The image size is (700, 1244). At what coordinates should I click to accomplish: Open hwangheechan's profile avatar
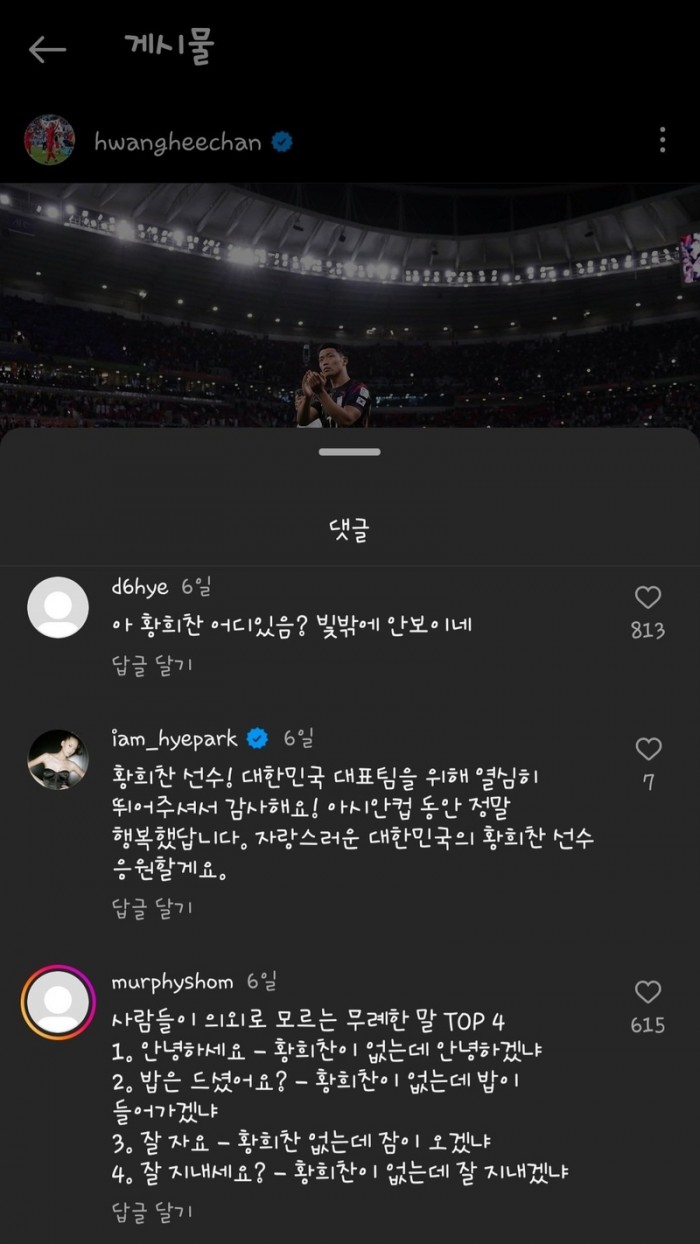tap(49, 140)
